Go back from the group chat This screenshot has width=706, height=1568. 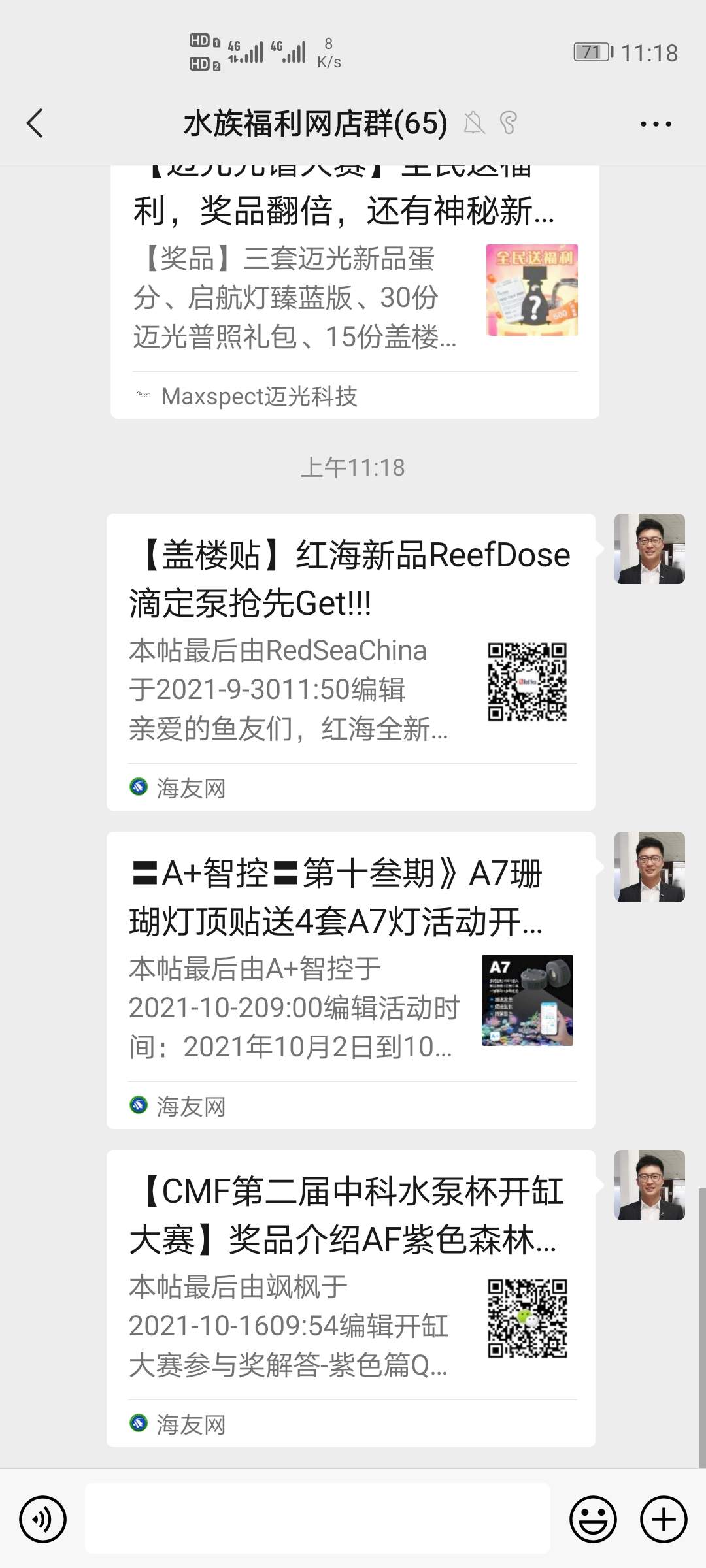coord(35,123)
